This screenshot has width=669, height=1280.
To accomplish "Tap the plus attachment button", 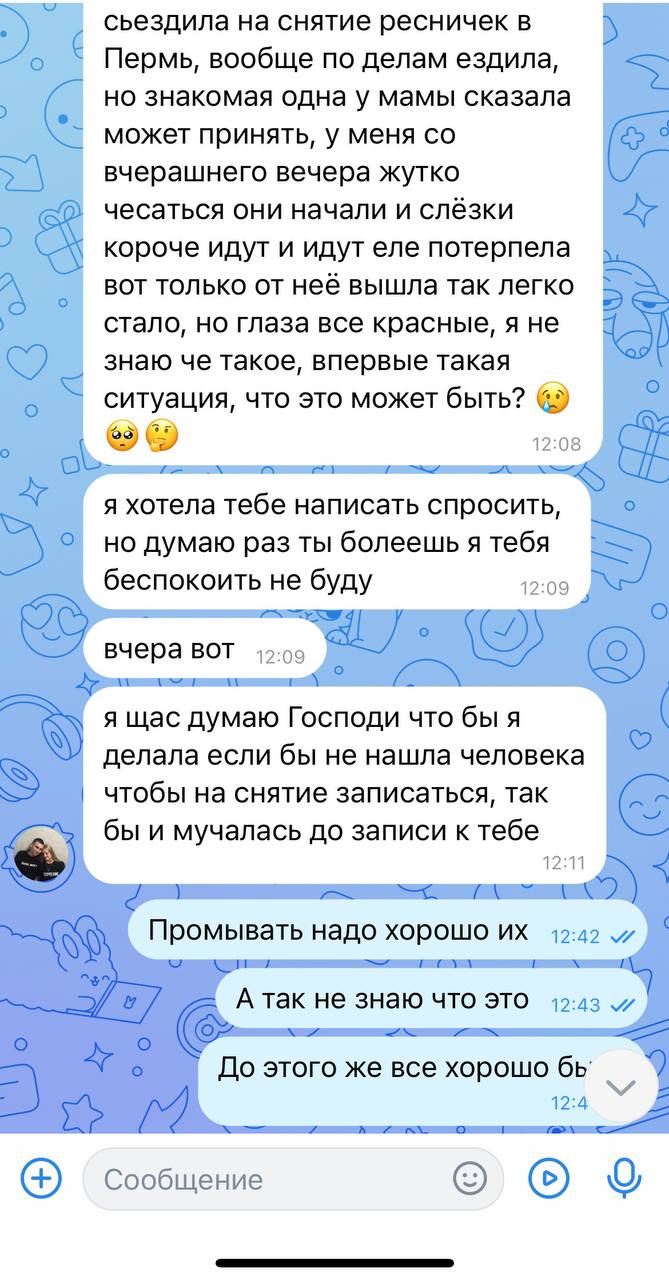I will tap(41, 1178).
